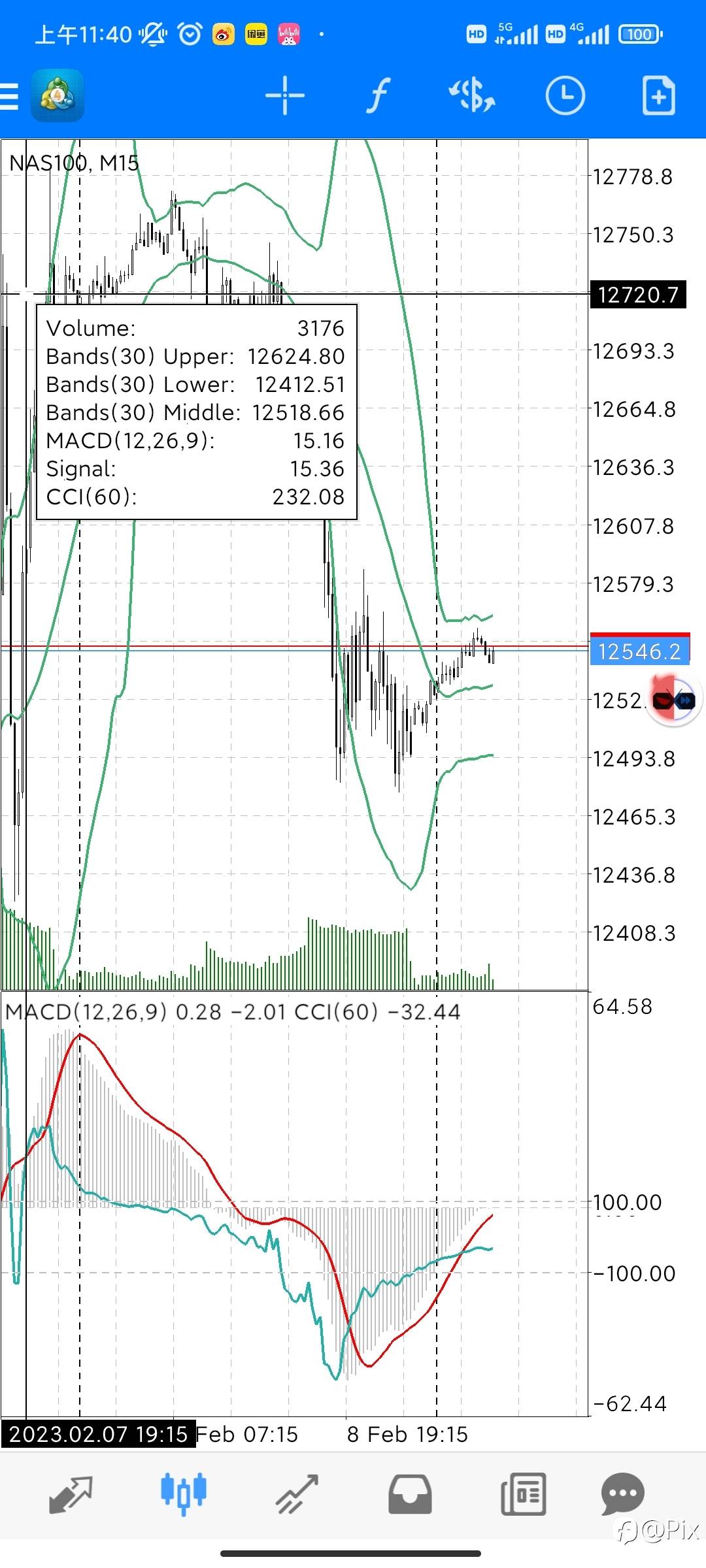Open the News tab
Screen dimensions: 706x1568
point(523,1494)
